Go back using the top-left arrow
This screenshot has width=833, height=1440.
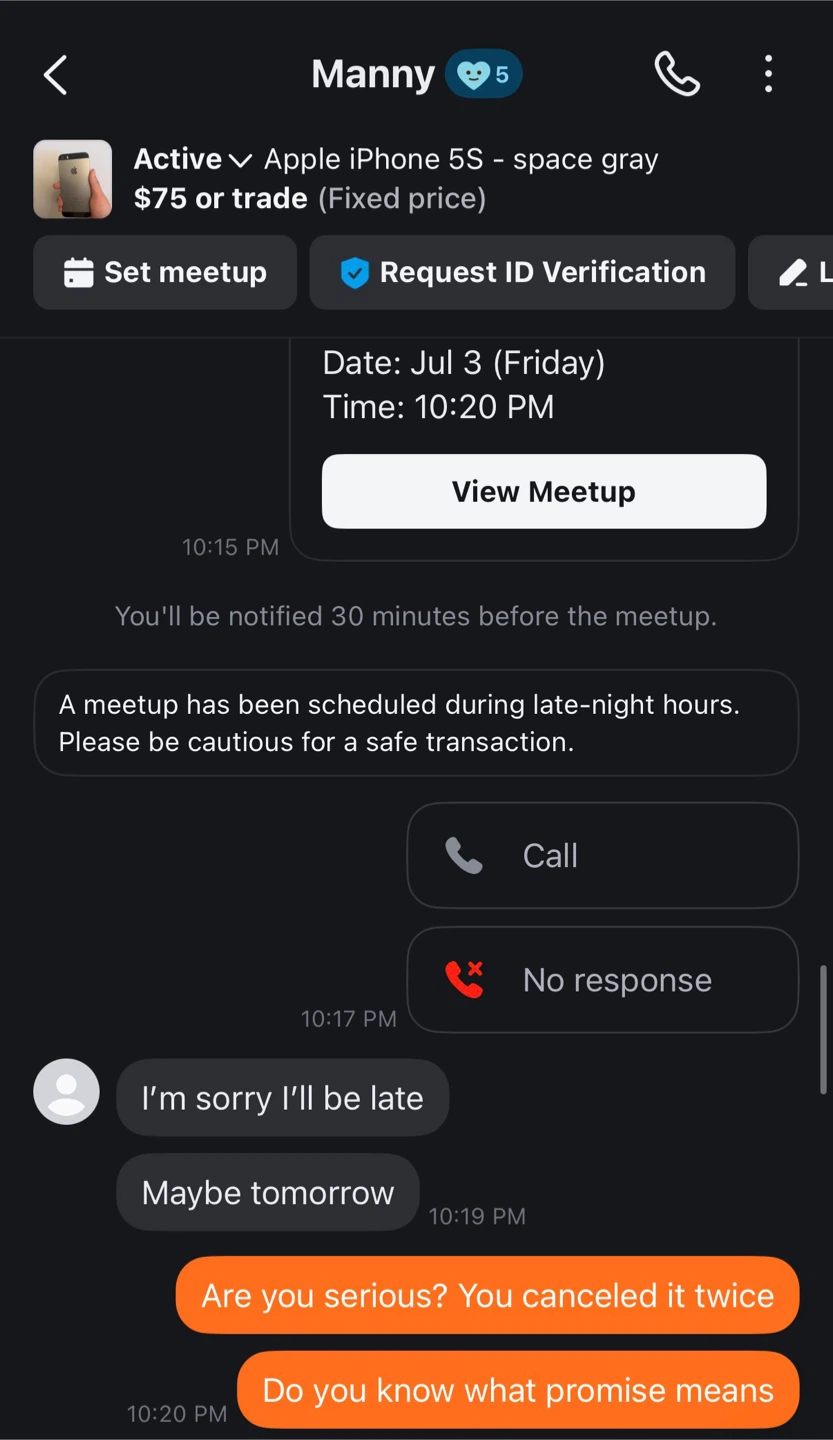point(56,75)
